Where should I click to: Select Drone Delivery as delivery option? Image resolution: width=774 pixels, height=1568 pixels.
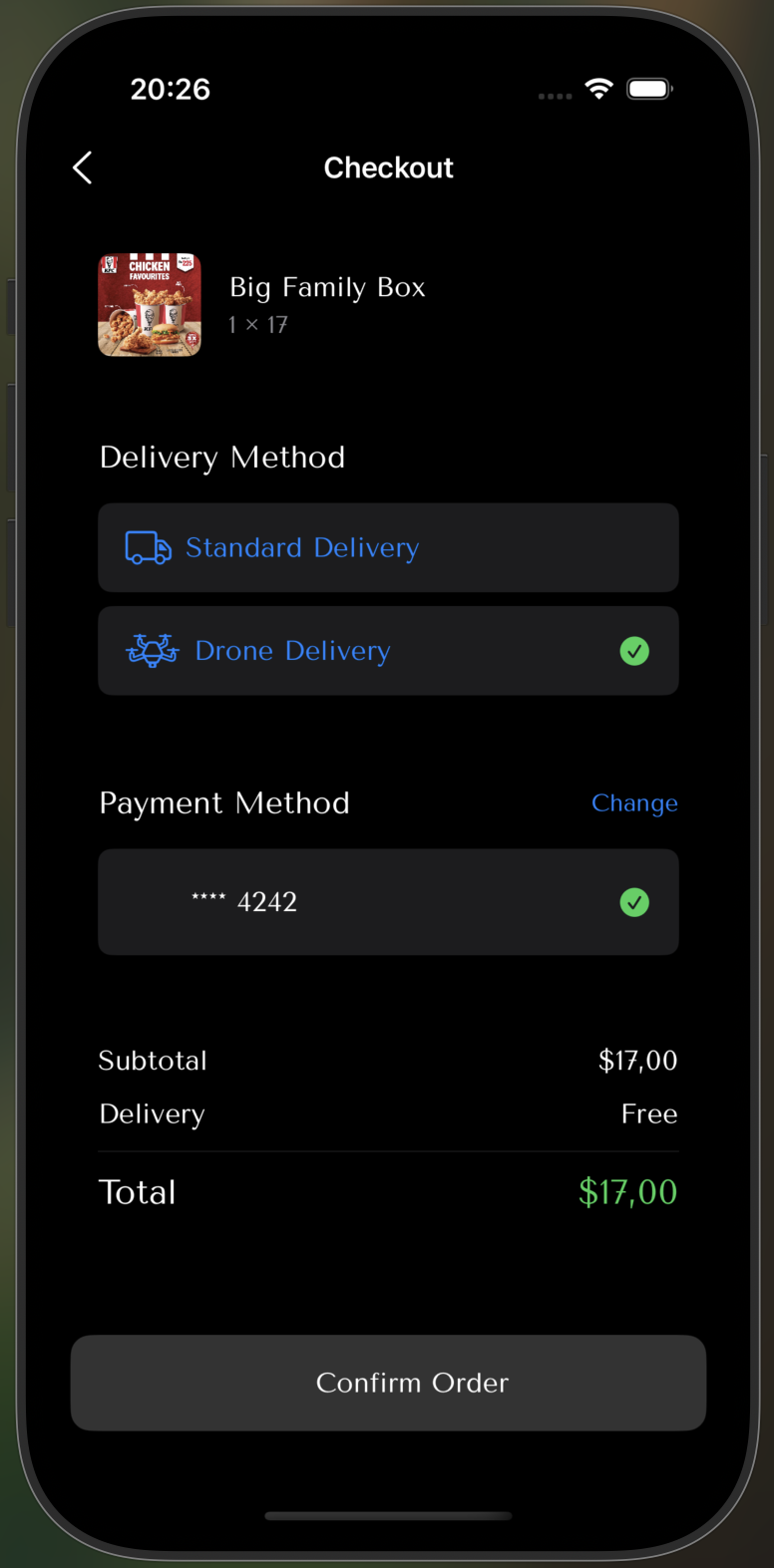click(x=388, y=650)
